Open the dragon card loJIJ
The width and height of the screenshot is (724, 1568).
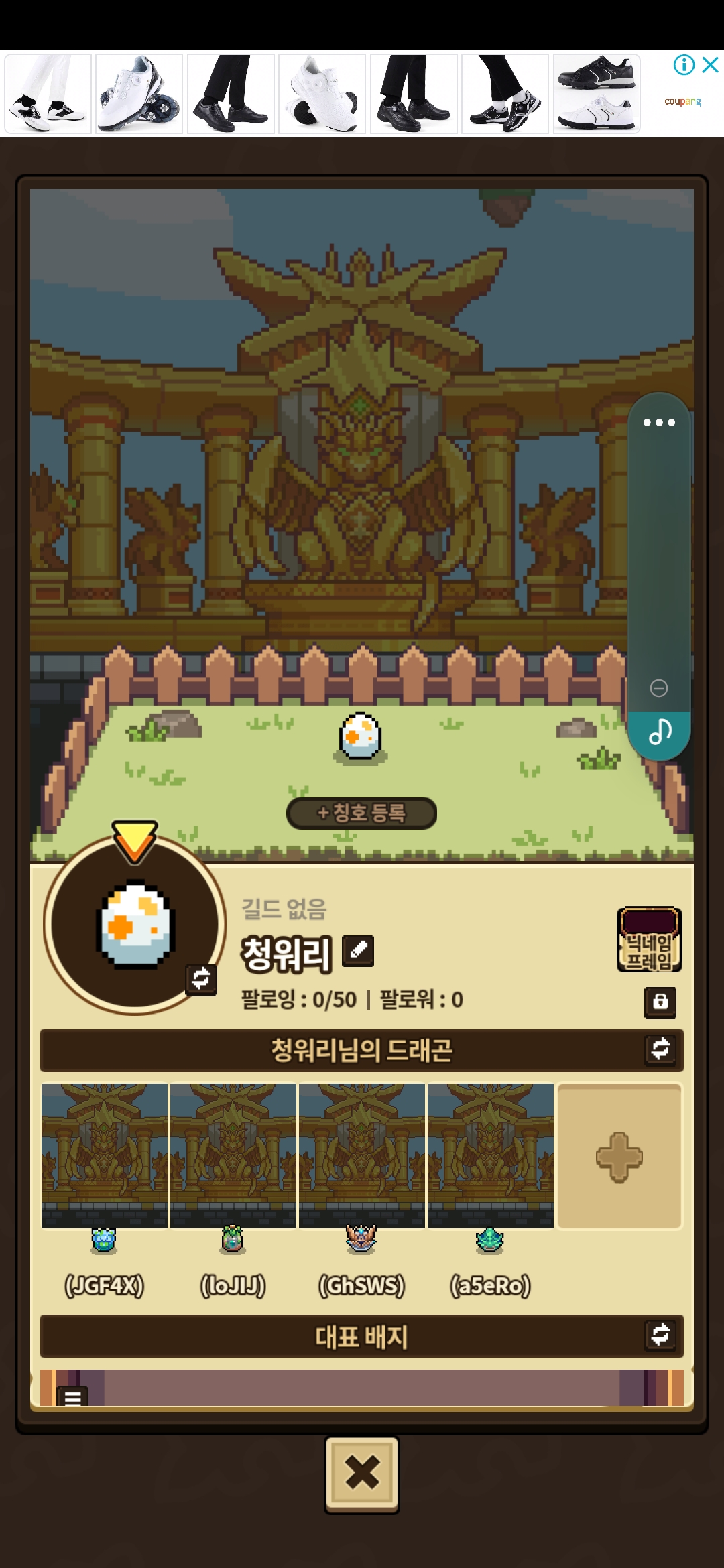[x=233, y=1157]
